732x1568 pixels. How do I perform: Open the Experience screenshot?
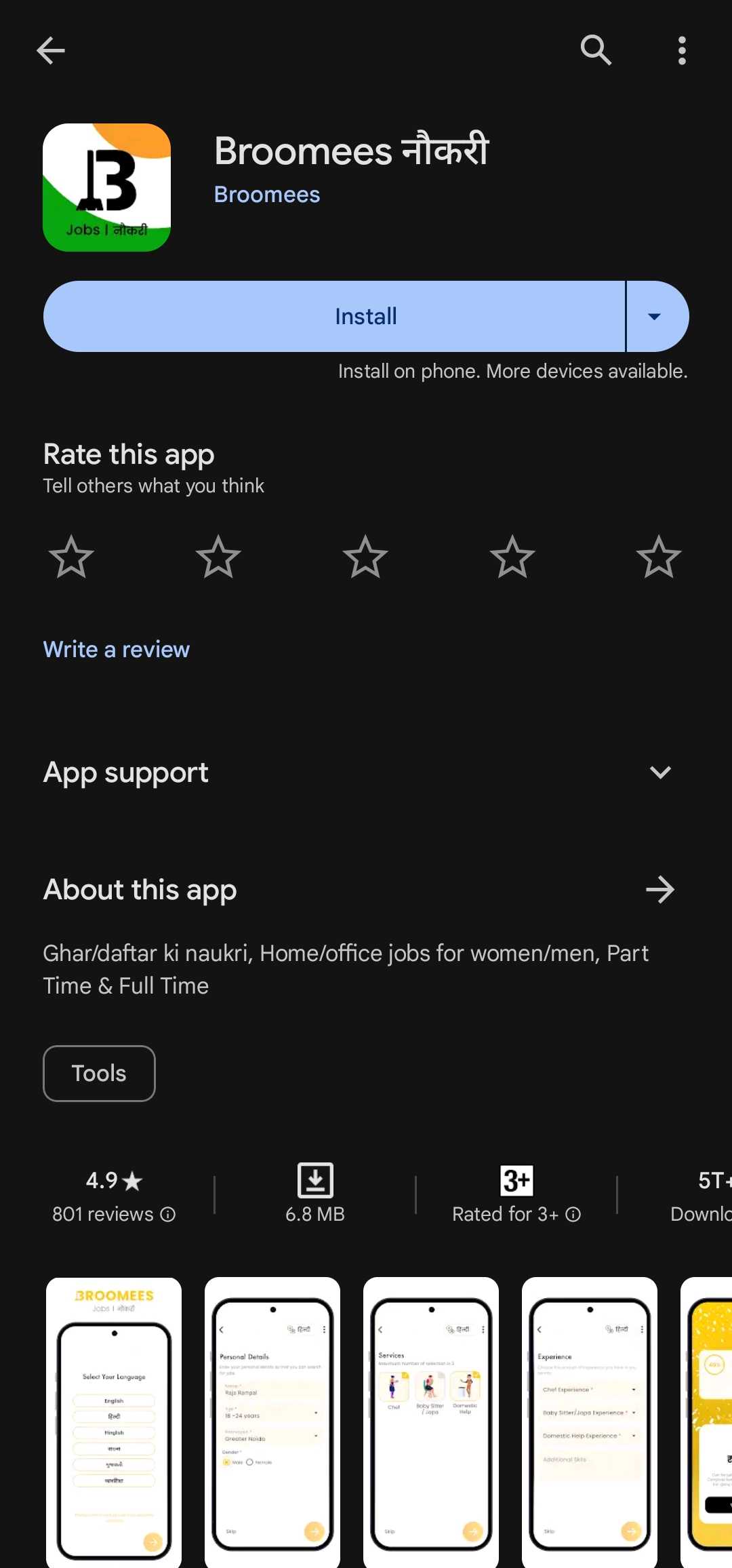coord(590,1422)
